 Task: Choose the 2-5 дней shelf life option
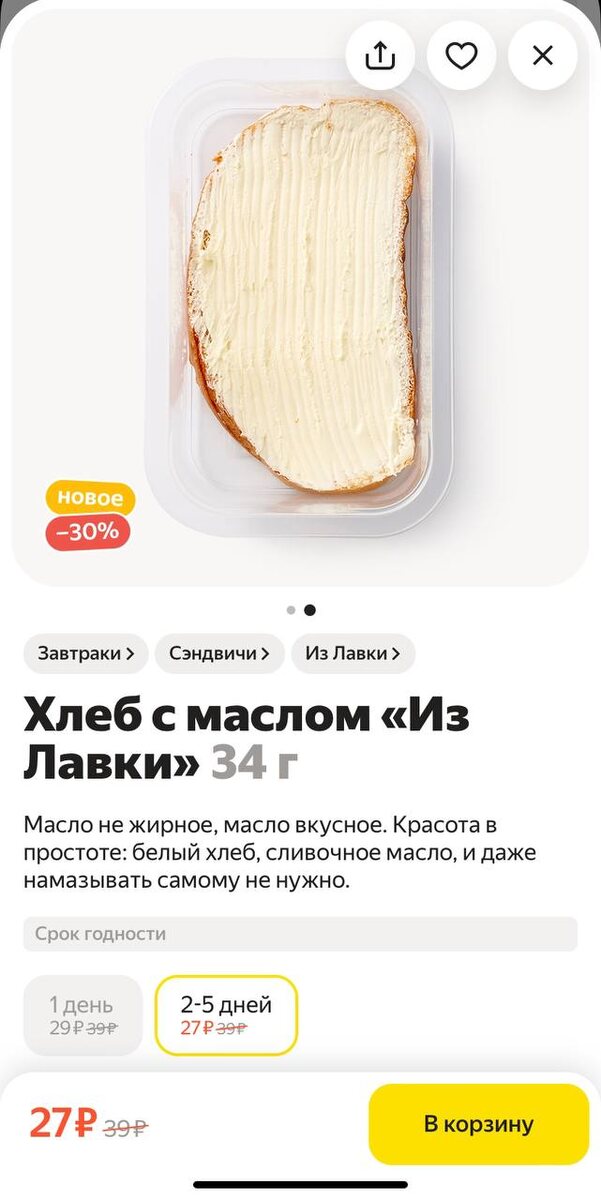coord(226,1014)
